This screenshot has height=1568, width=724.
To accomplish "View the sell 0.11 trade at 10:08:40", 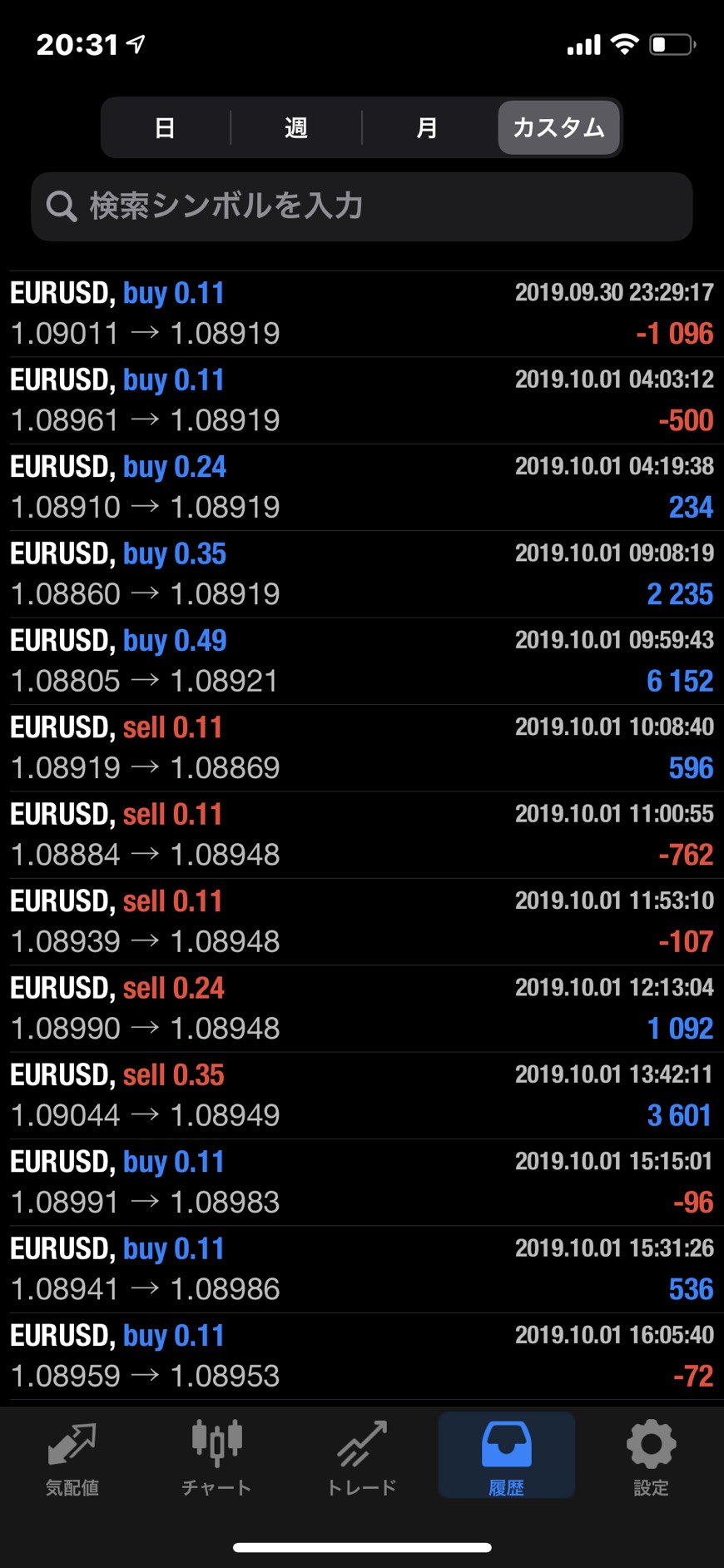I will [362, 747].
